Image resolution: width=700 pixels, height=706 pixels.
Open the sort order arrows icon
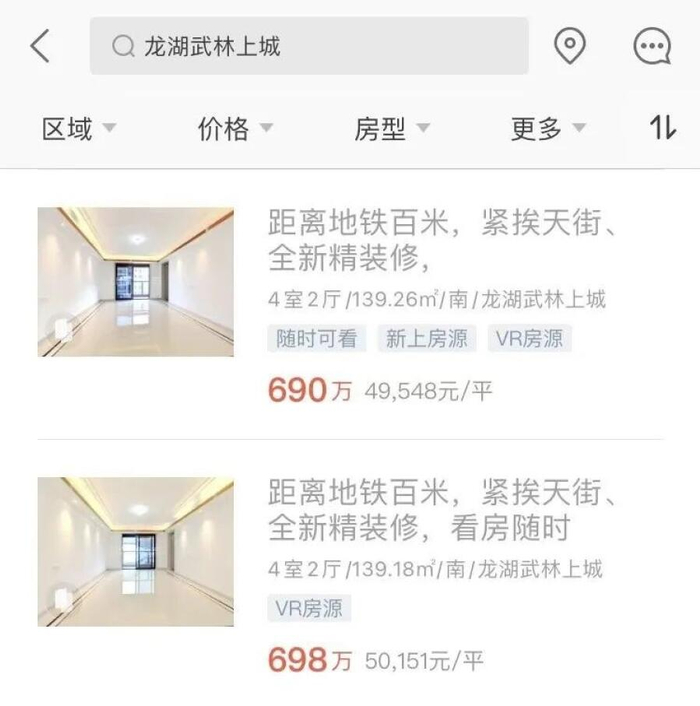663,128
